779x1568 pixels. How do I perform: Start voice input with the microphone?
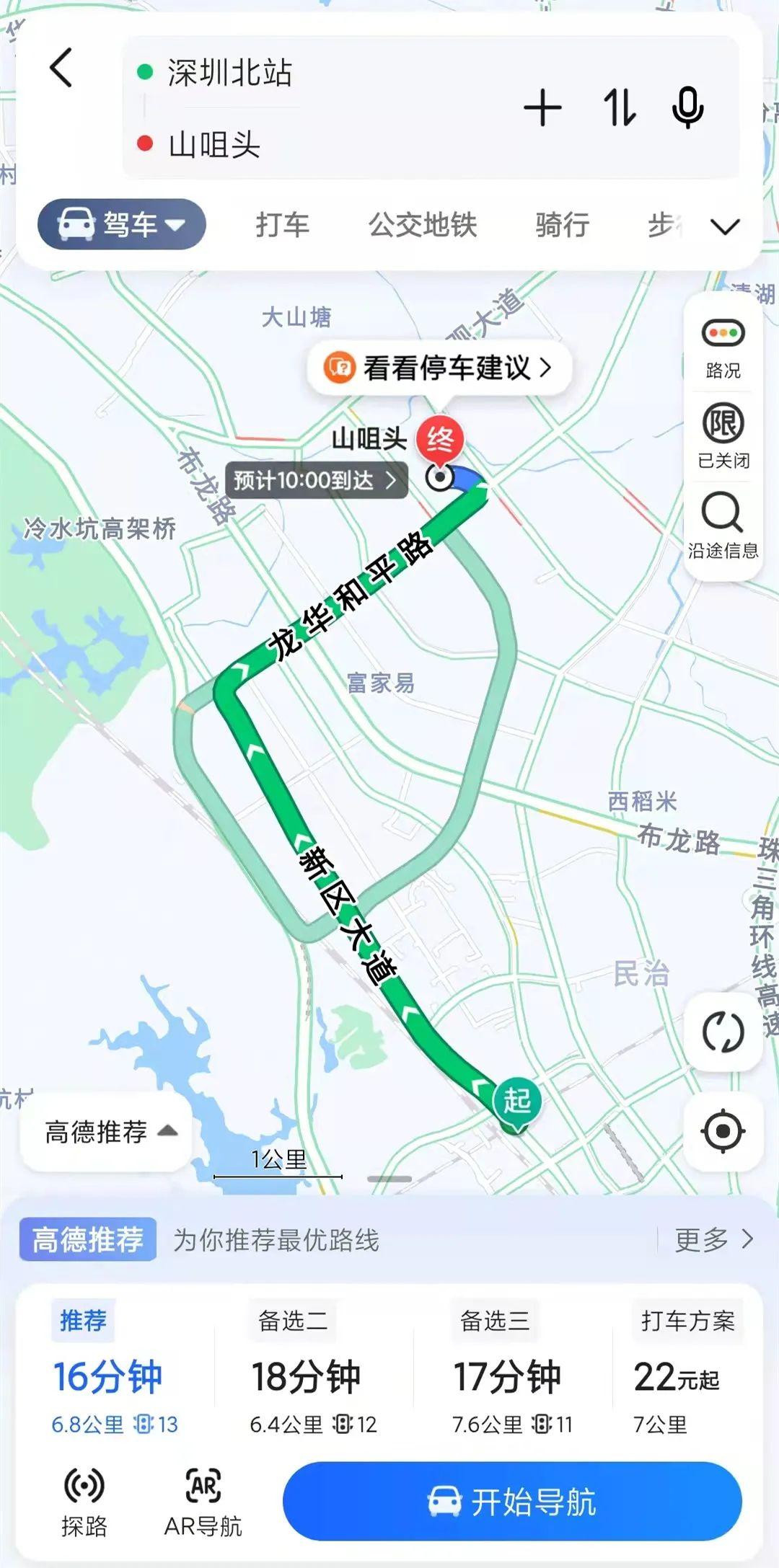(687, 108)
